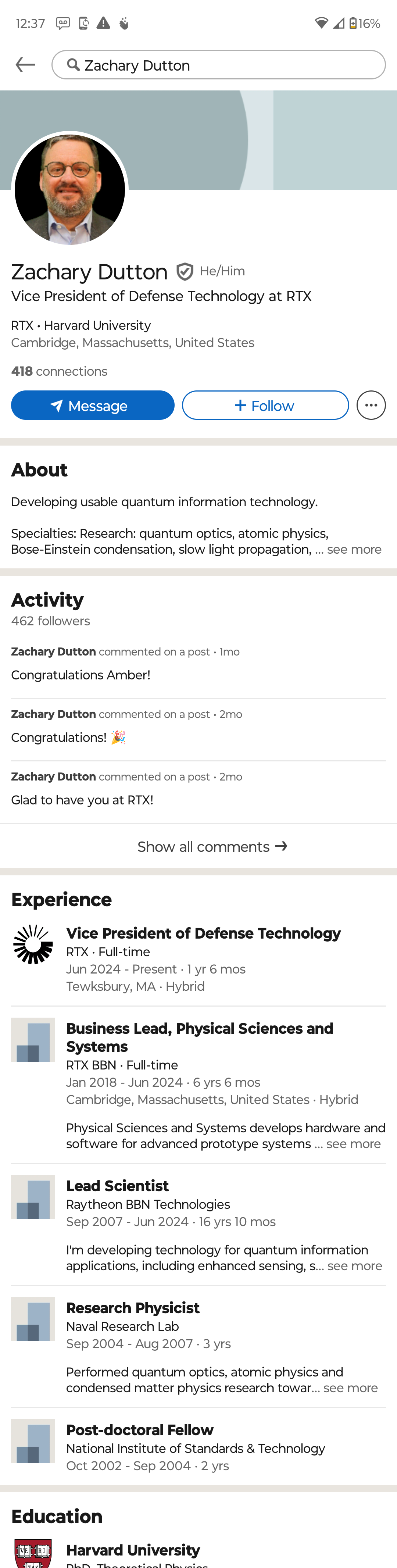Tap the search field showing Zachary Dutton
Viewport: 397px width, 1568px height.
pyautogui.click(x=219, y=65)
